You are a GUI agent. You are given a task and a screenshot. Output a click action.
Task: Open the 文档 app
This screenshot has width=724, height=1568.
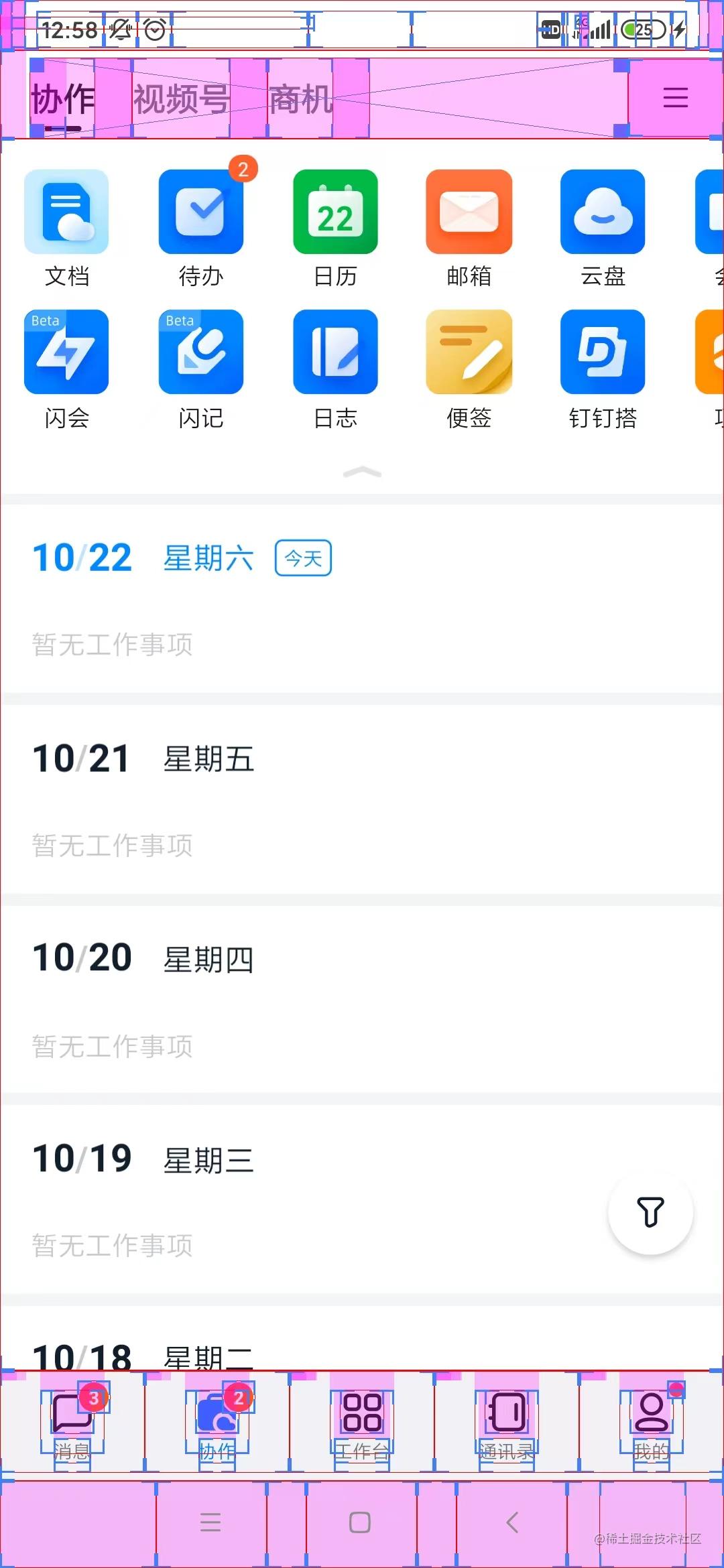click(x=66, y=212)
